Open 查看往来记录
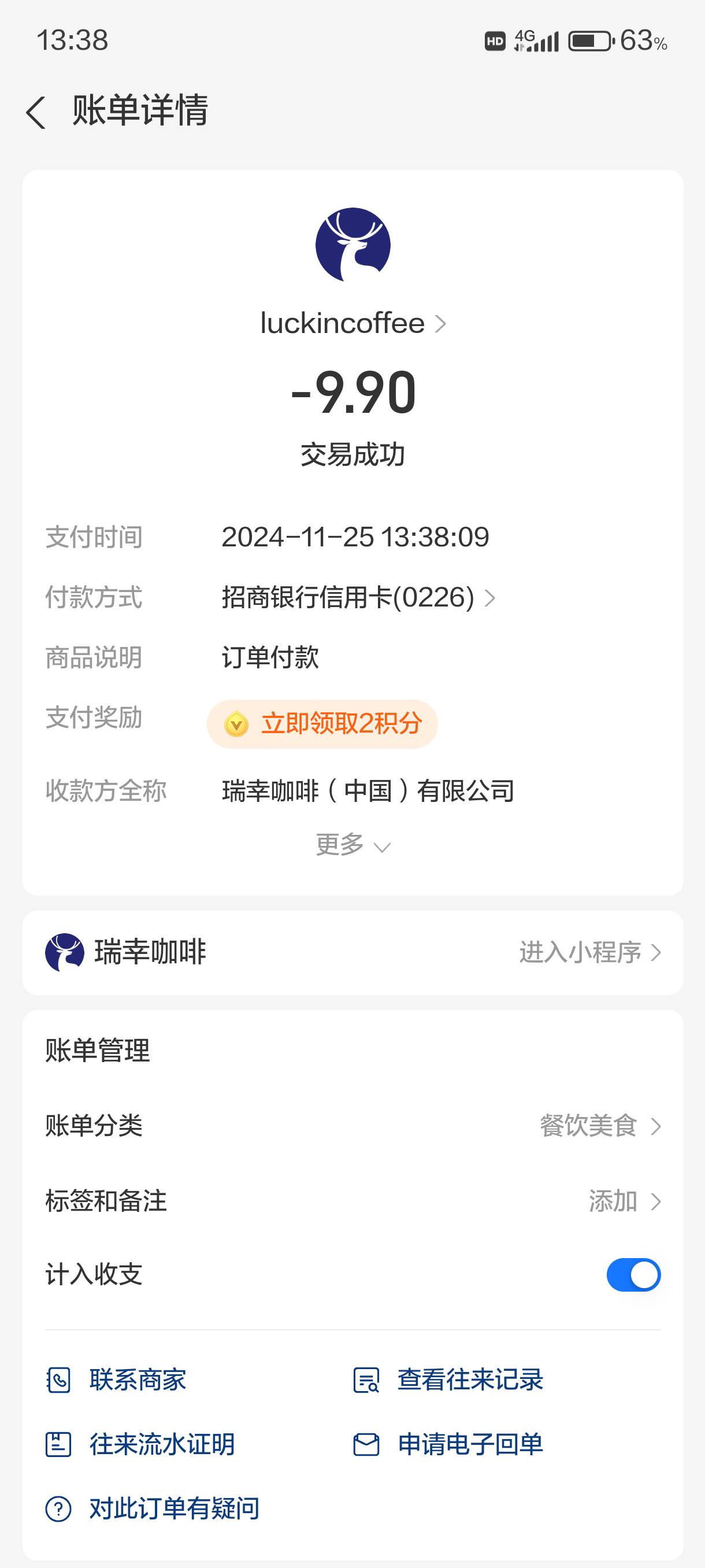705x1568 pixels. [448, 1380]
